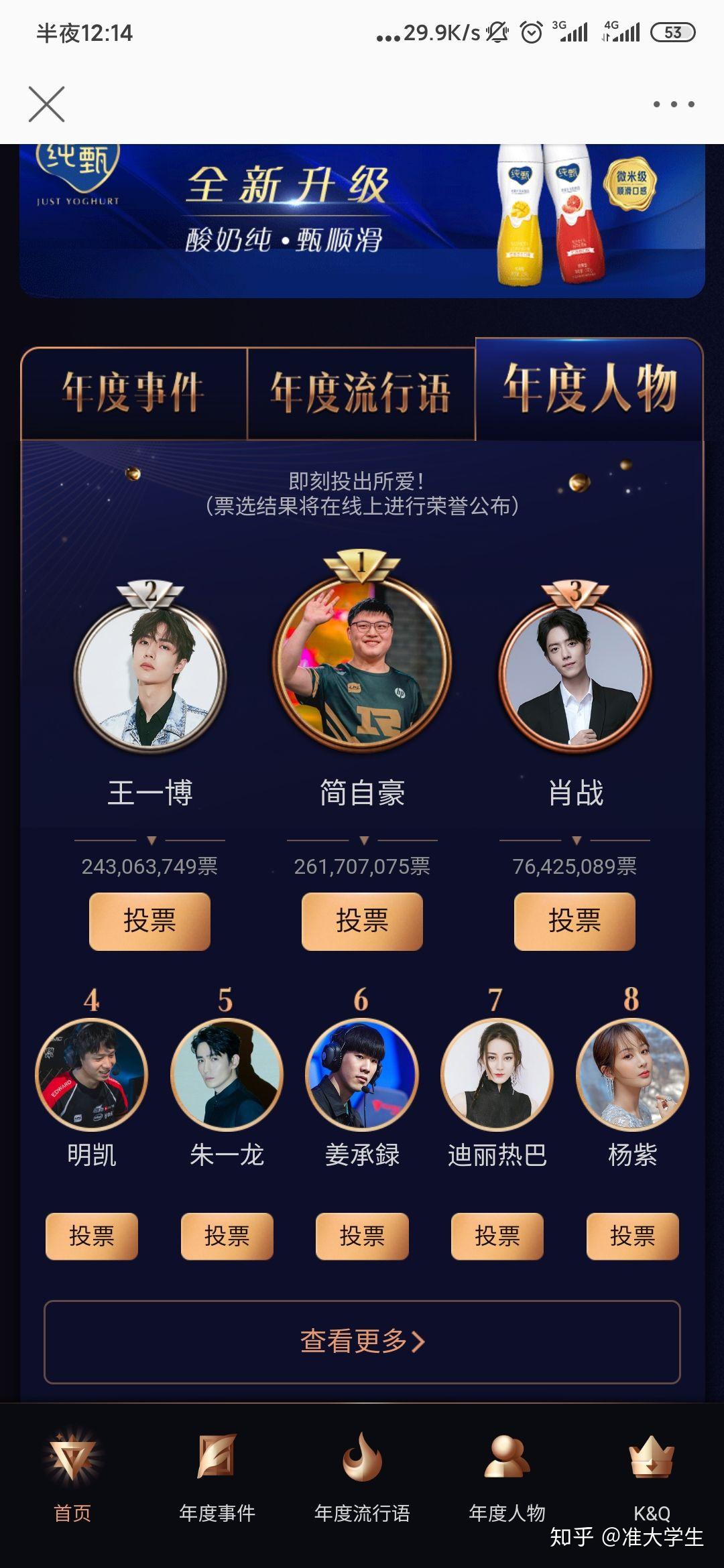Cast a vote for 朱一龙

[x=227, y=1236]
